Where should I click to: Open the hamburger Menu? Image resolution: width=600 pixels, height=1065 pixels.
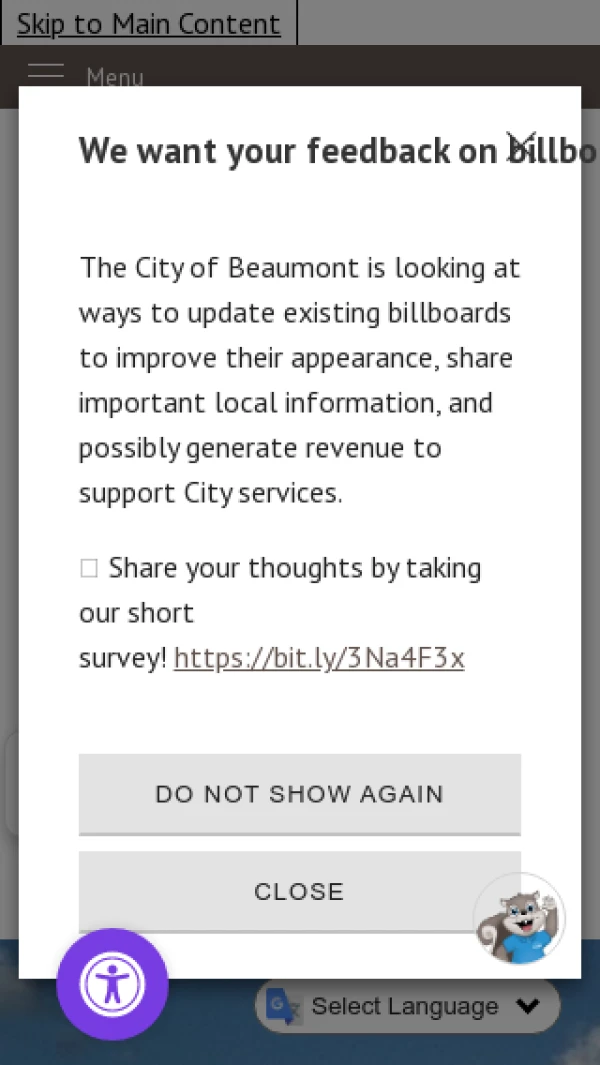click(x=47, y=72)
